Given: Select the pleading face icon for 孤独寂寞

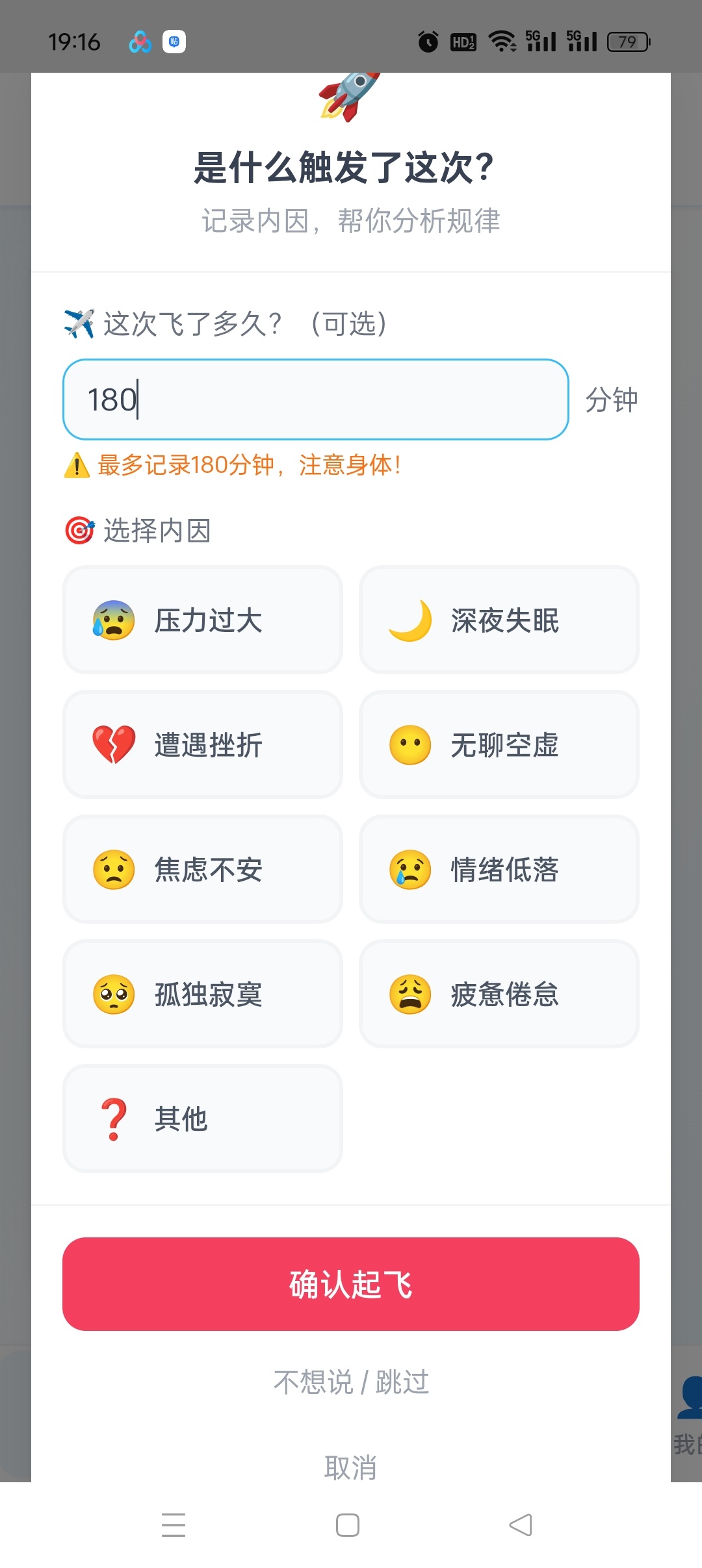Looking at the screenshot, I should point(114,994).
